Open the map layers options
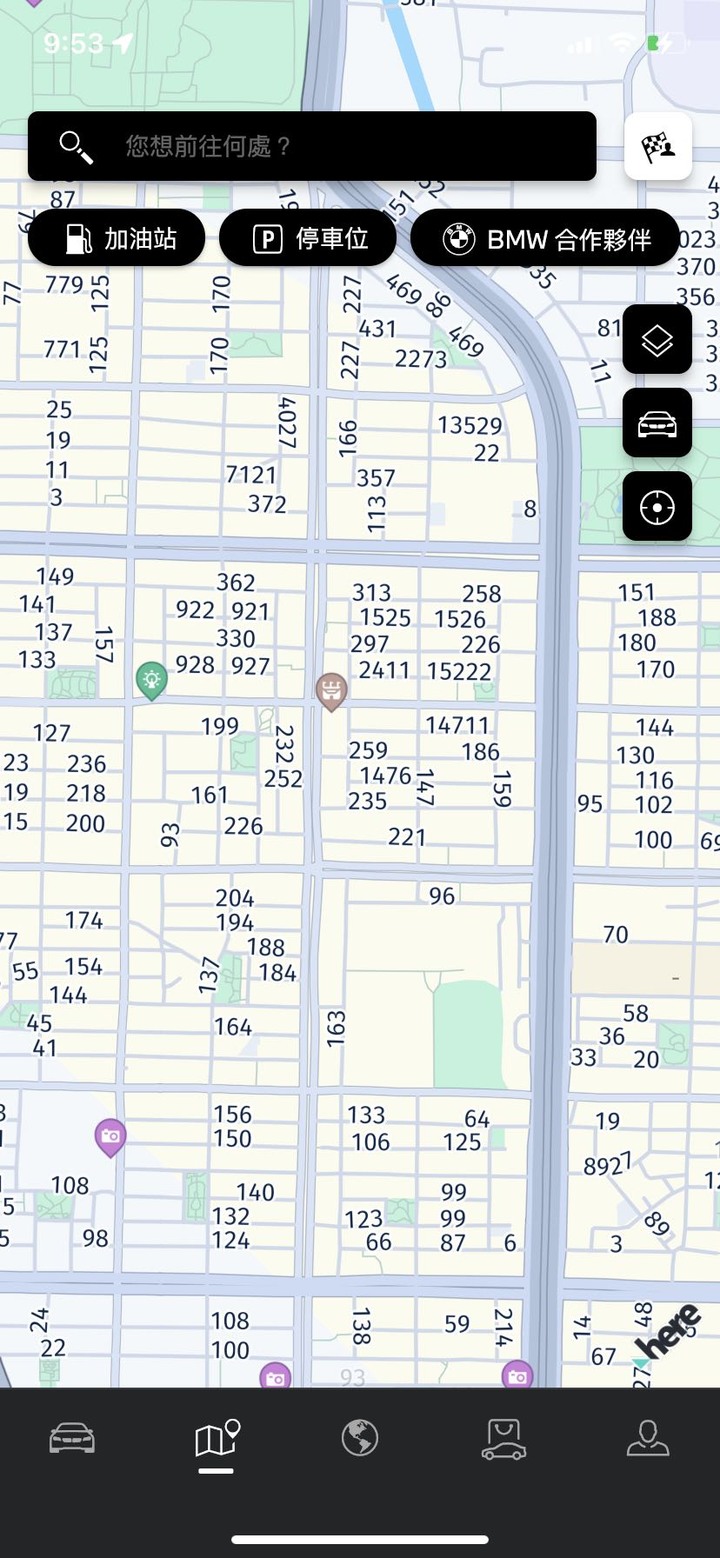Image resolution: width=720 pixels, height=1558 pixels. pos(657,340)
